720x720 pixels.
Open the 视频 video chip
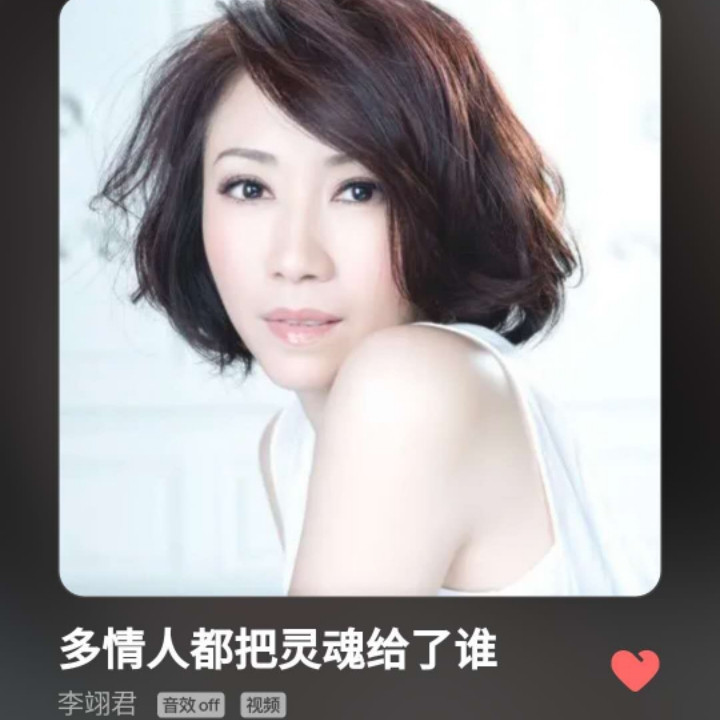click(x=264, y=705)
